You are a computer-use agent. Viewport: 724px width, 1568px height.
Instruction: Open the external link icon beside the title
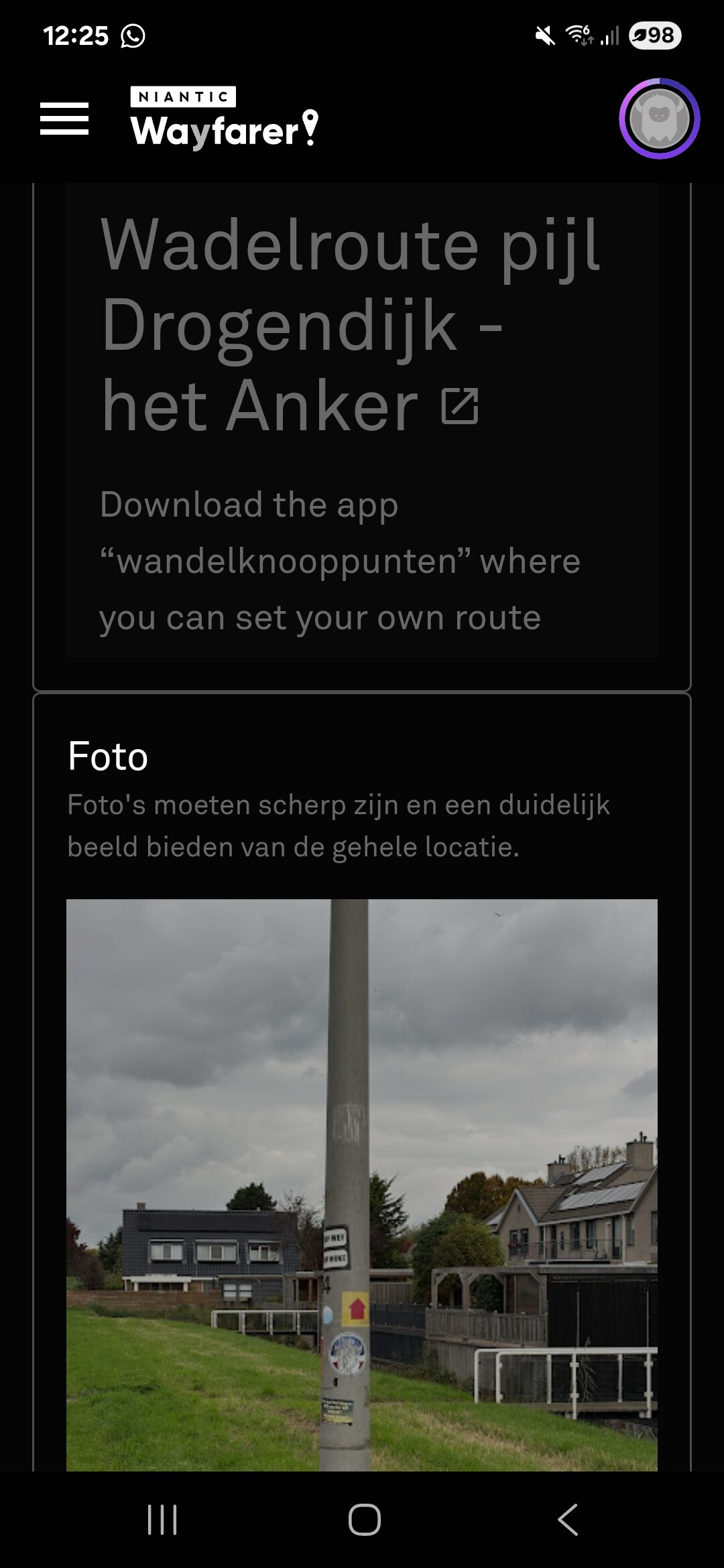pos(460,406)
